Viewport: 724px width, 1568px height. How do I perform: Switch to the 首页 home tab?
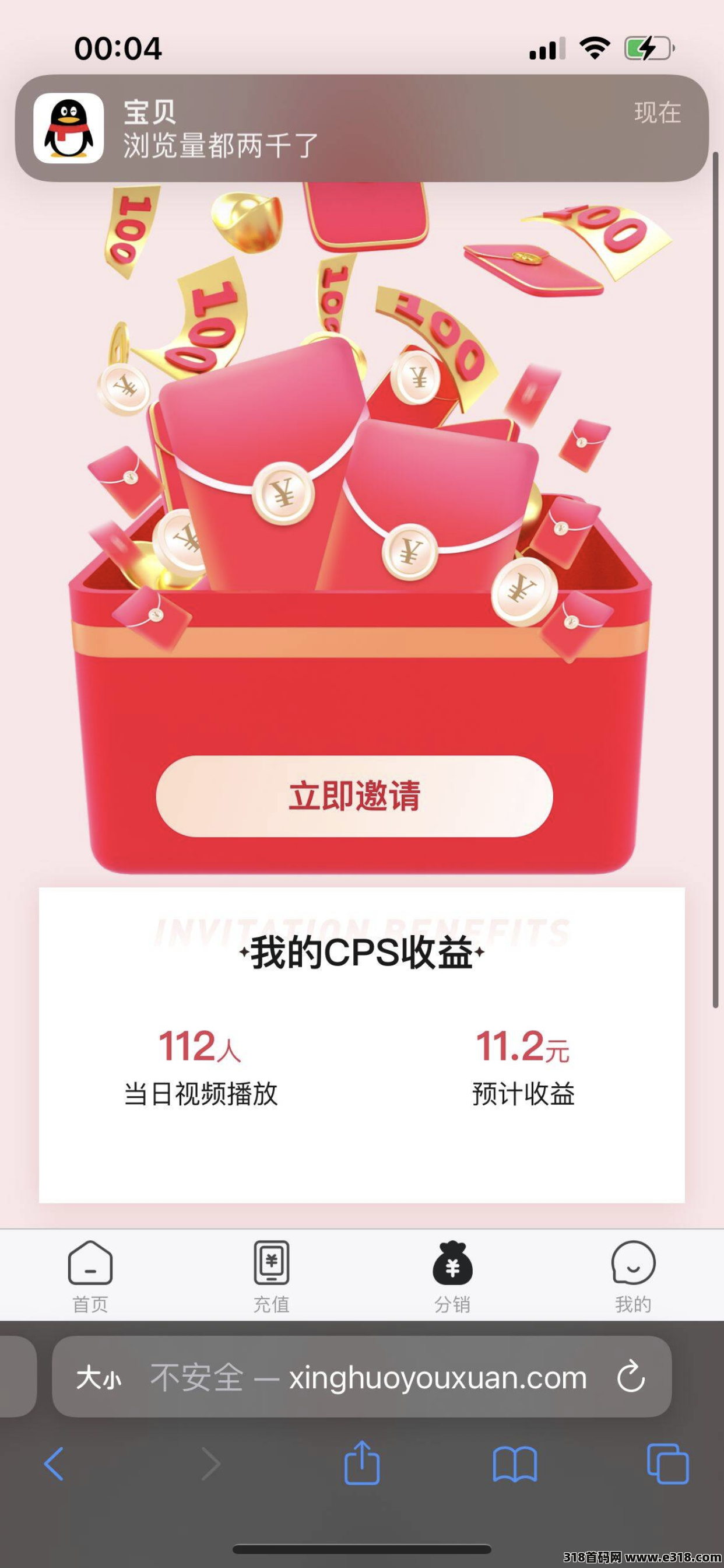tap(90, 1276)
